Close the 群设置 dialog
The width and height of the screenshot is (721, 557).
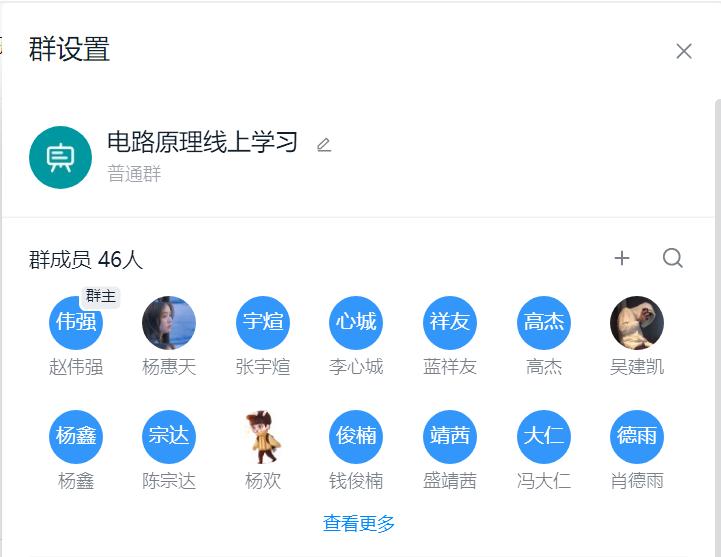pos(684,51)
